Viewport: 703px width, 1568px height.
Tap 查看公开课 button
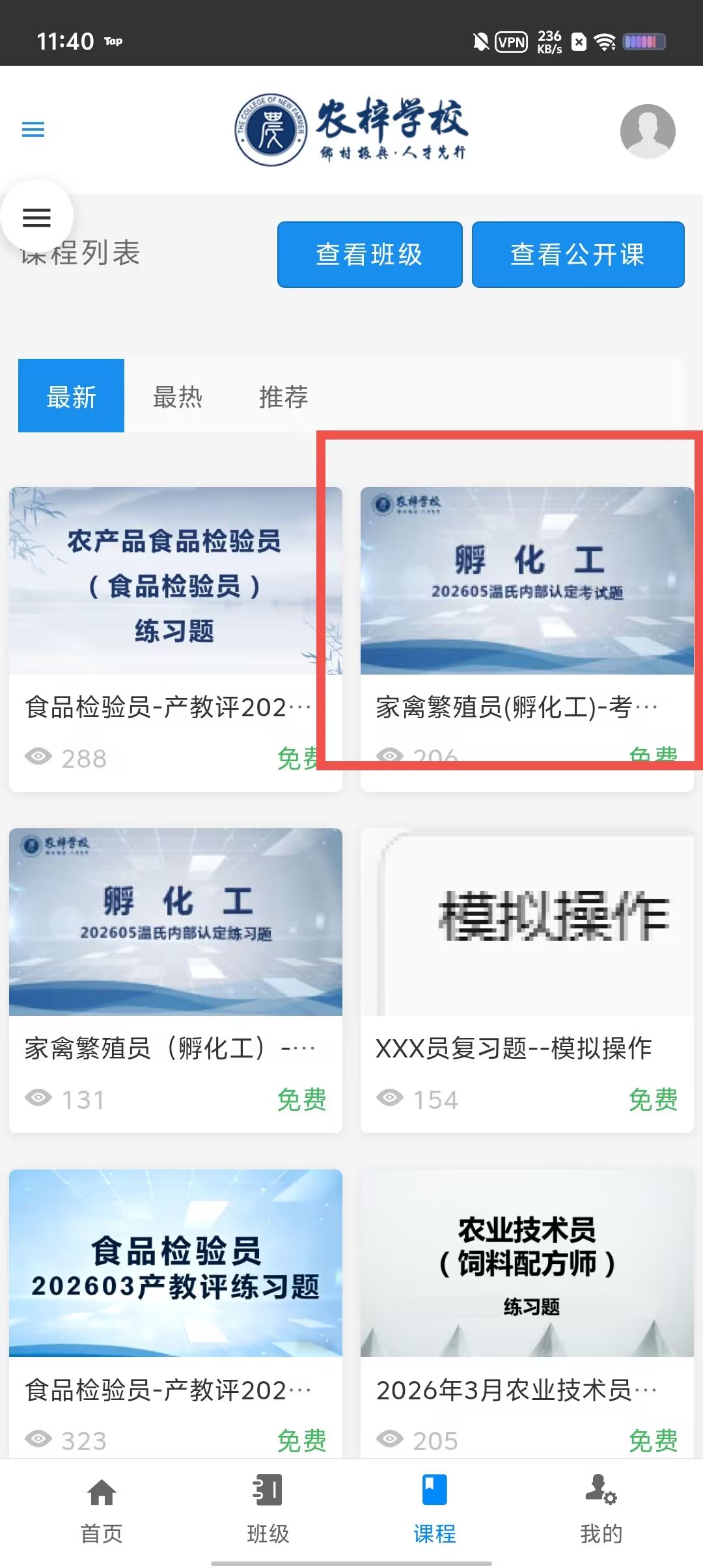[578, 255]
